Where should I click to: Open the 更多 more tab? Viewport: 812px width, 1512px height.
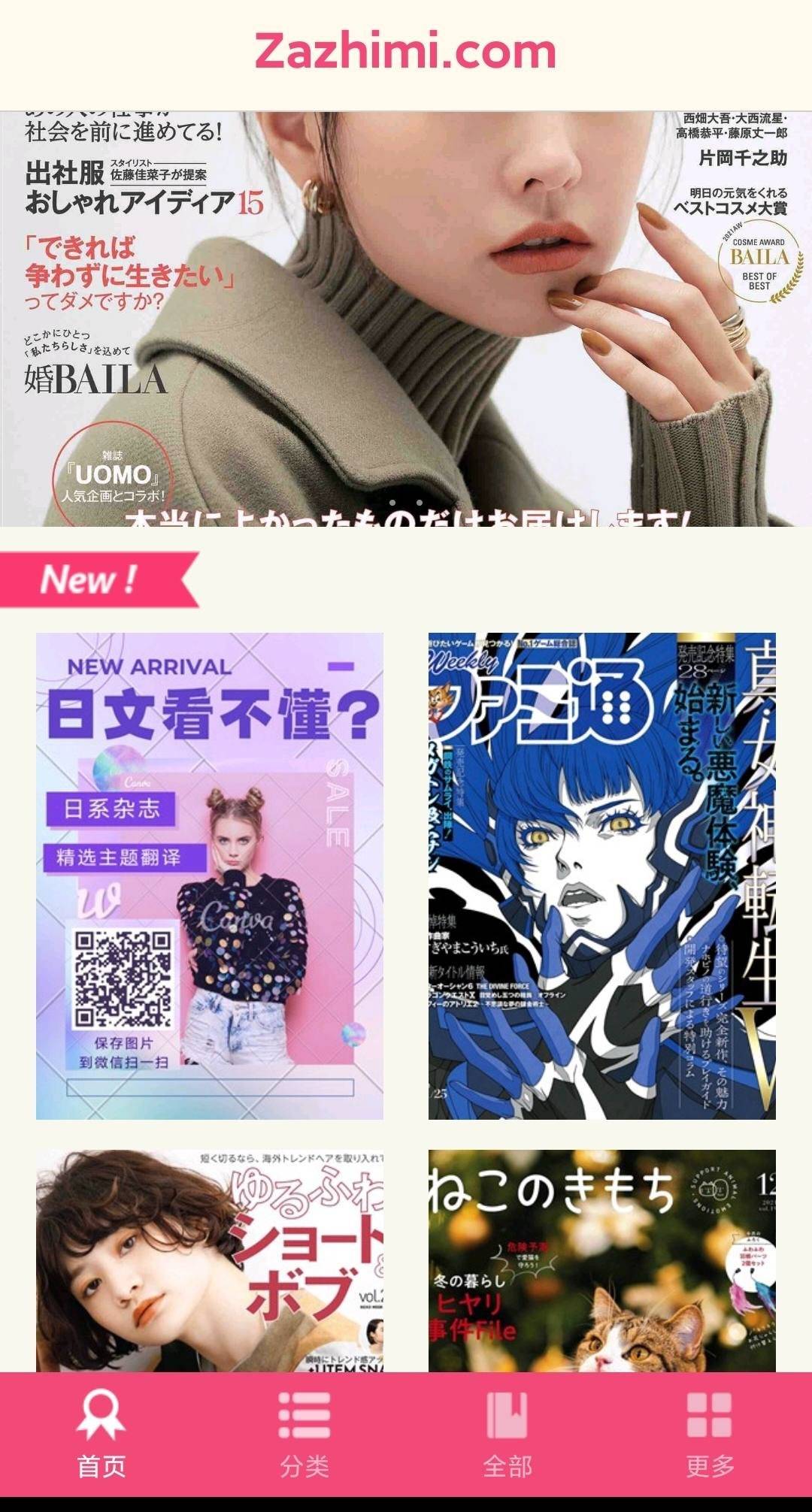pyautogui.click(x=710, y=1435)
